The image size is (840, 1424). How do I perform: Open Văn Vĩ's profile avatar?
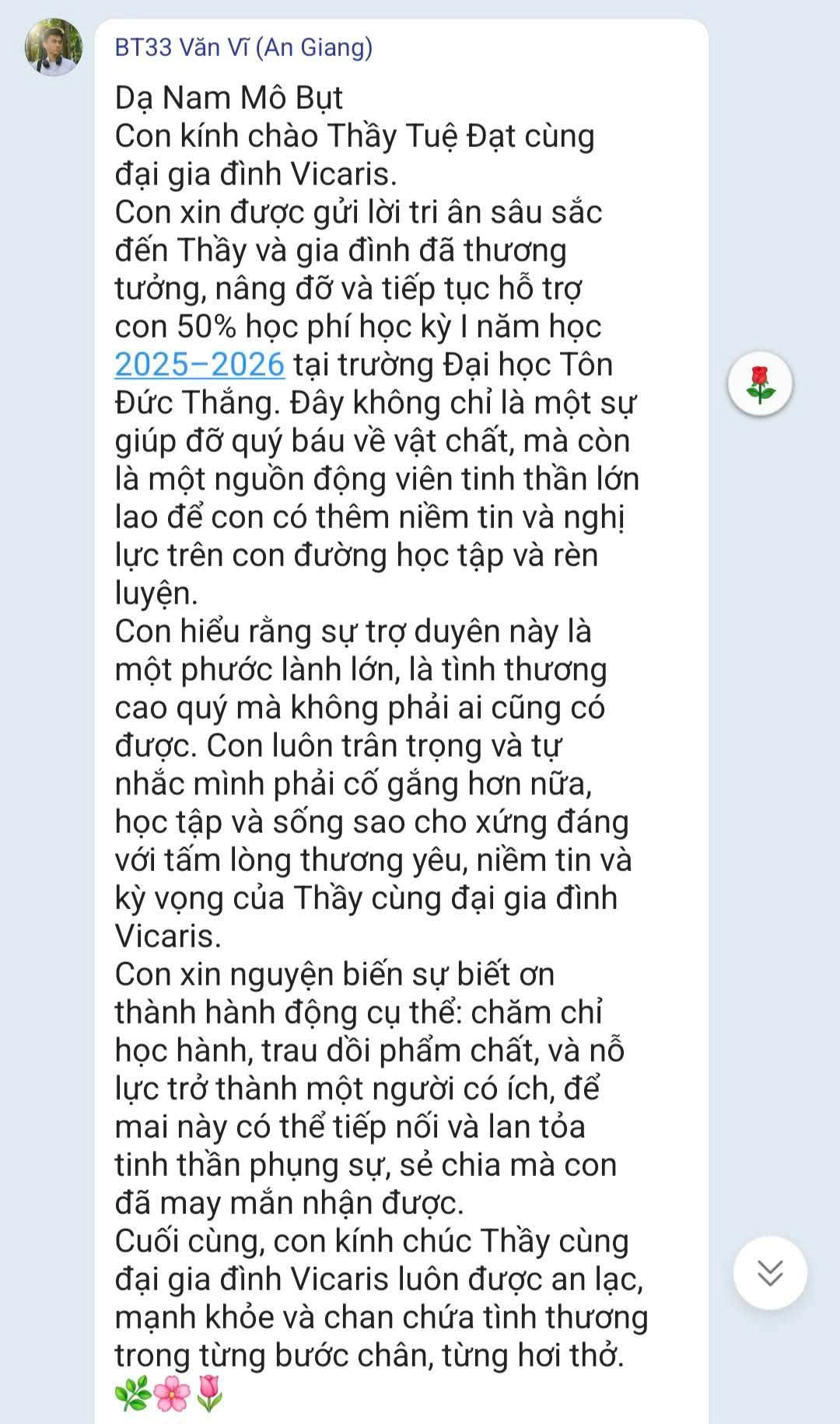(x=54, y=48)
